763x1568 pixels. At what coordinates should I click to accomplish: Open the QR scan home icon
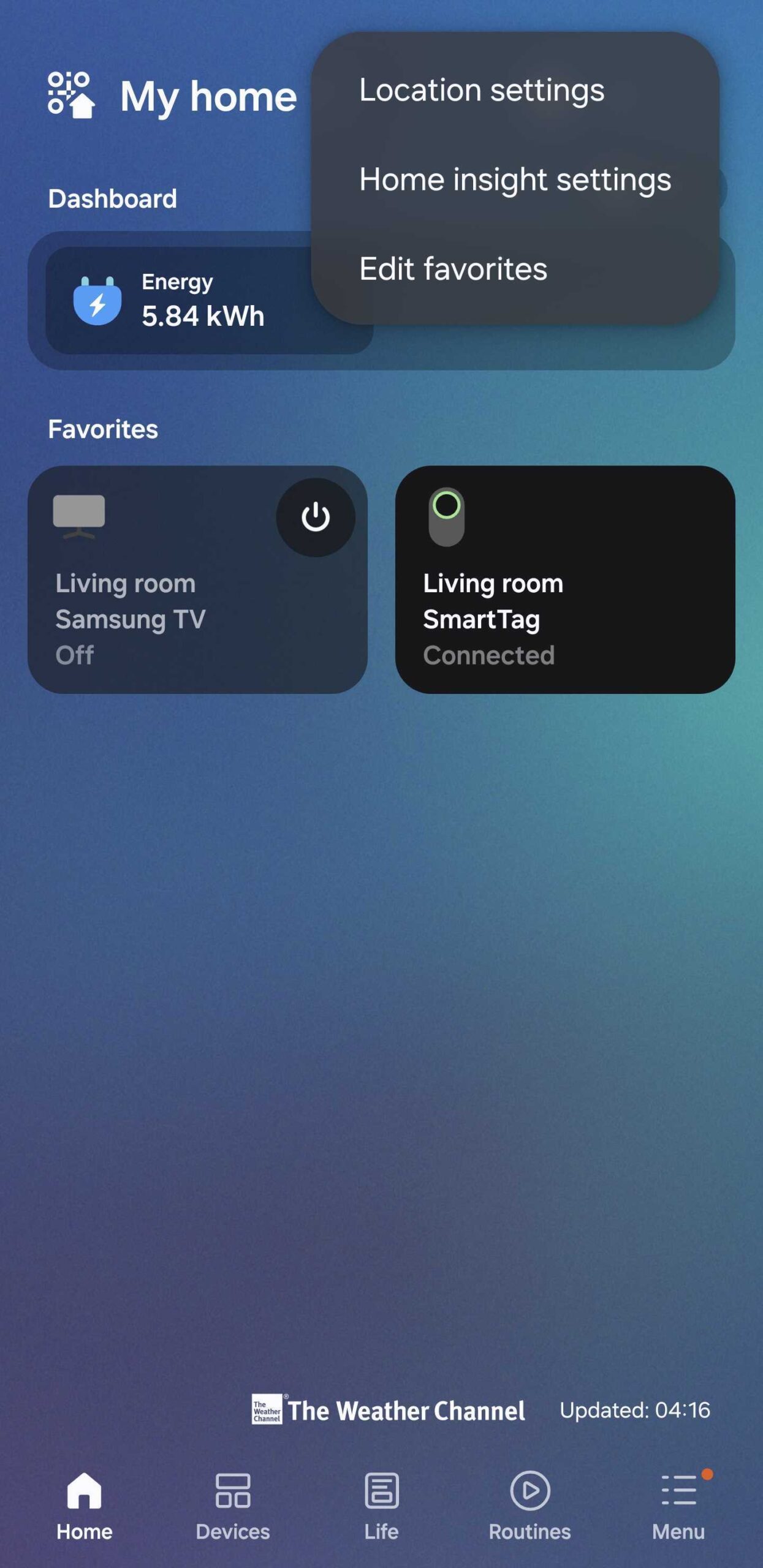coord(71,95)
